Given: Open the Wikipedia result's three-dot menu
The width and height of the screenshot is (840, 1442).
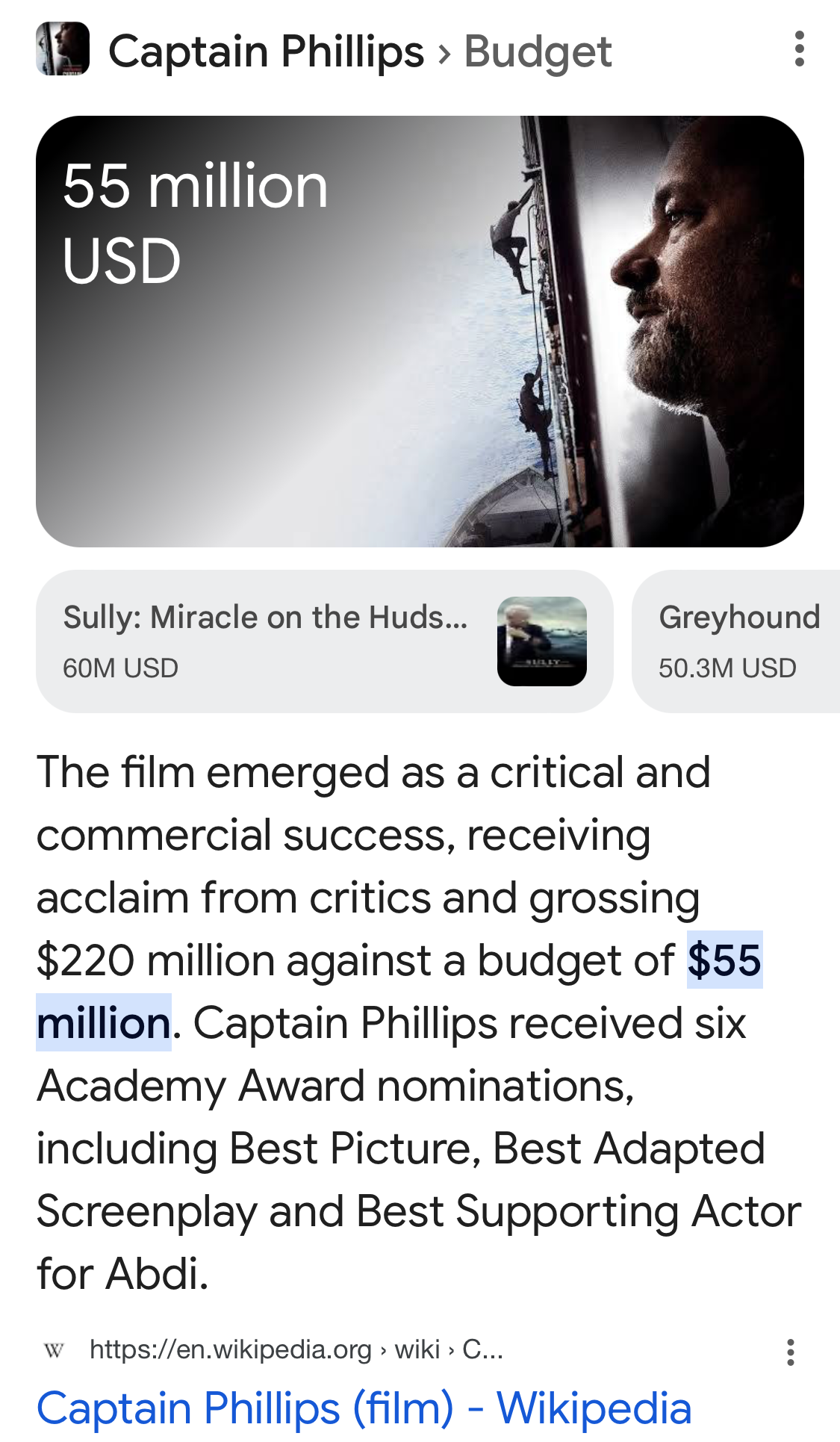Looking at the screenshot, I should [790, 1352].
